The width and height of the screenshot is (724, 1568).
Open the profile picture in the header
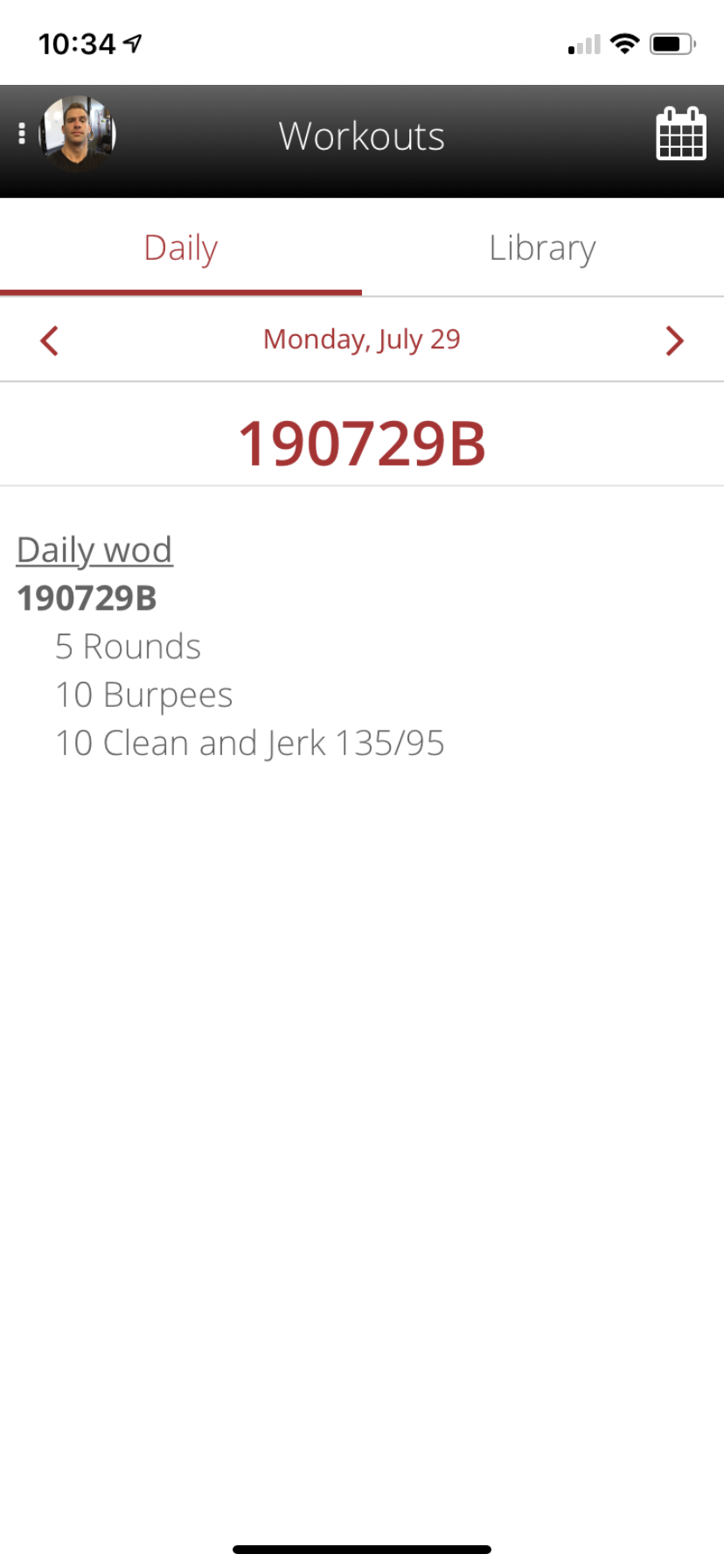[78, 134]
